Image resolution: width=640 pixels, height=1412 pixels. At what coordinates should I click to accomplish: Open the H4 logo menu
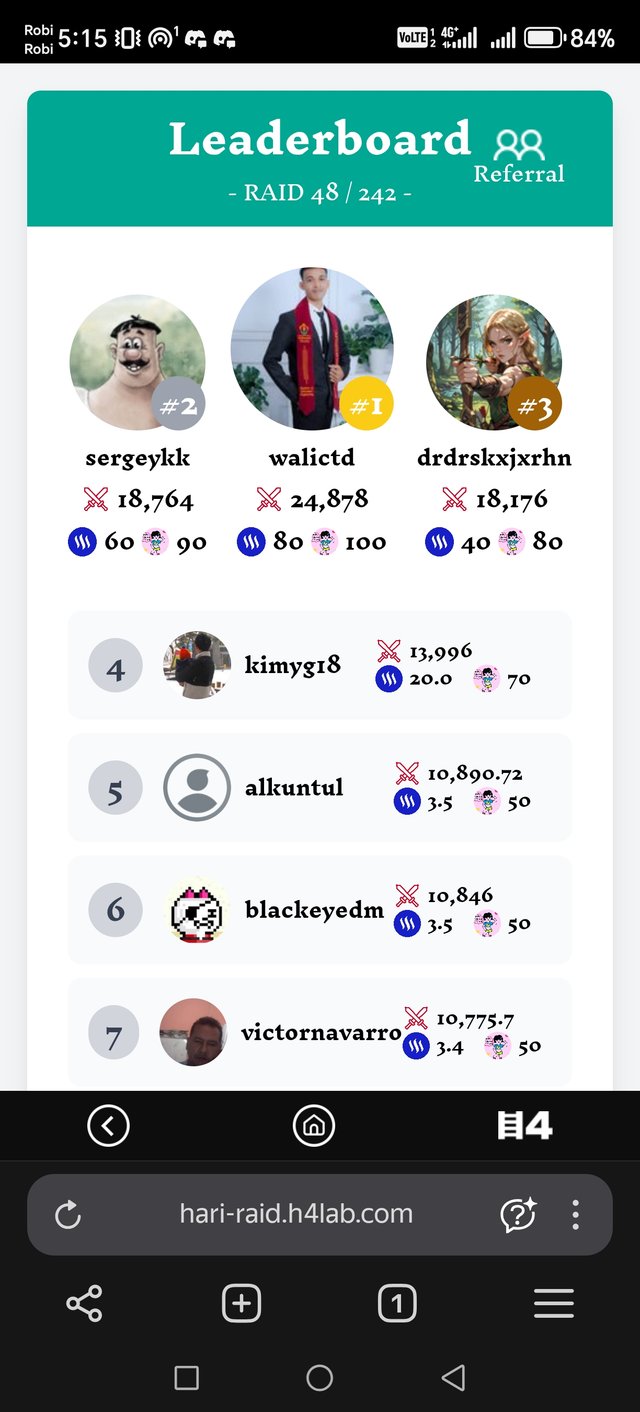524,1126
